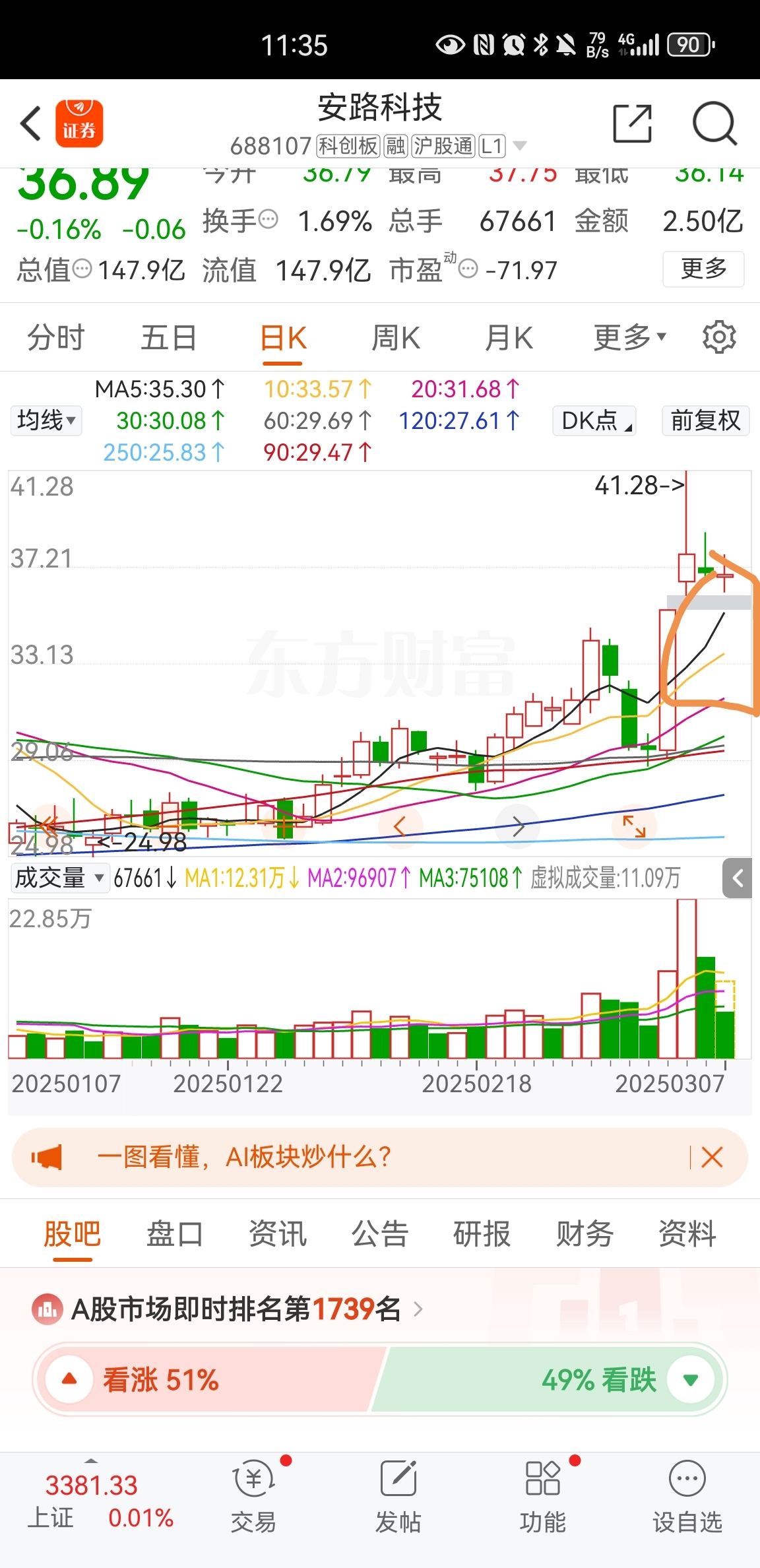The width and height of the screenshot is (760, 1568).
Task: Open the 公告 tab
Action: coord(379,1233)
